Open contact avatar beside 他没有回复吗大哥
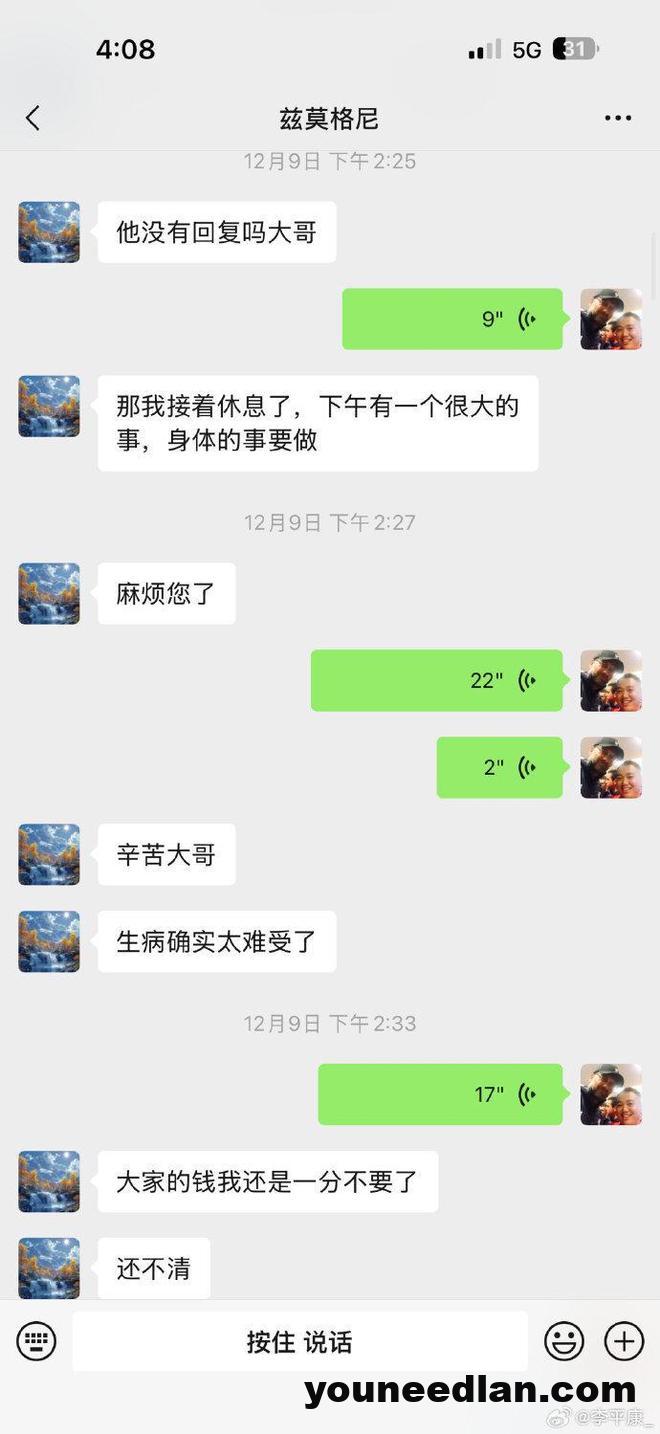The width and height of the screenshot is (660, 1434). click(49, 232)
